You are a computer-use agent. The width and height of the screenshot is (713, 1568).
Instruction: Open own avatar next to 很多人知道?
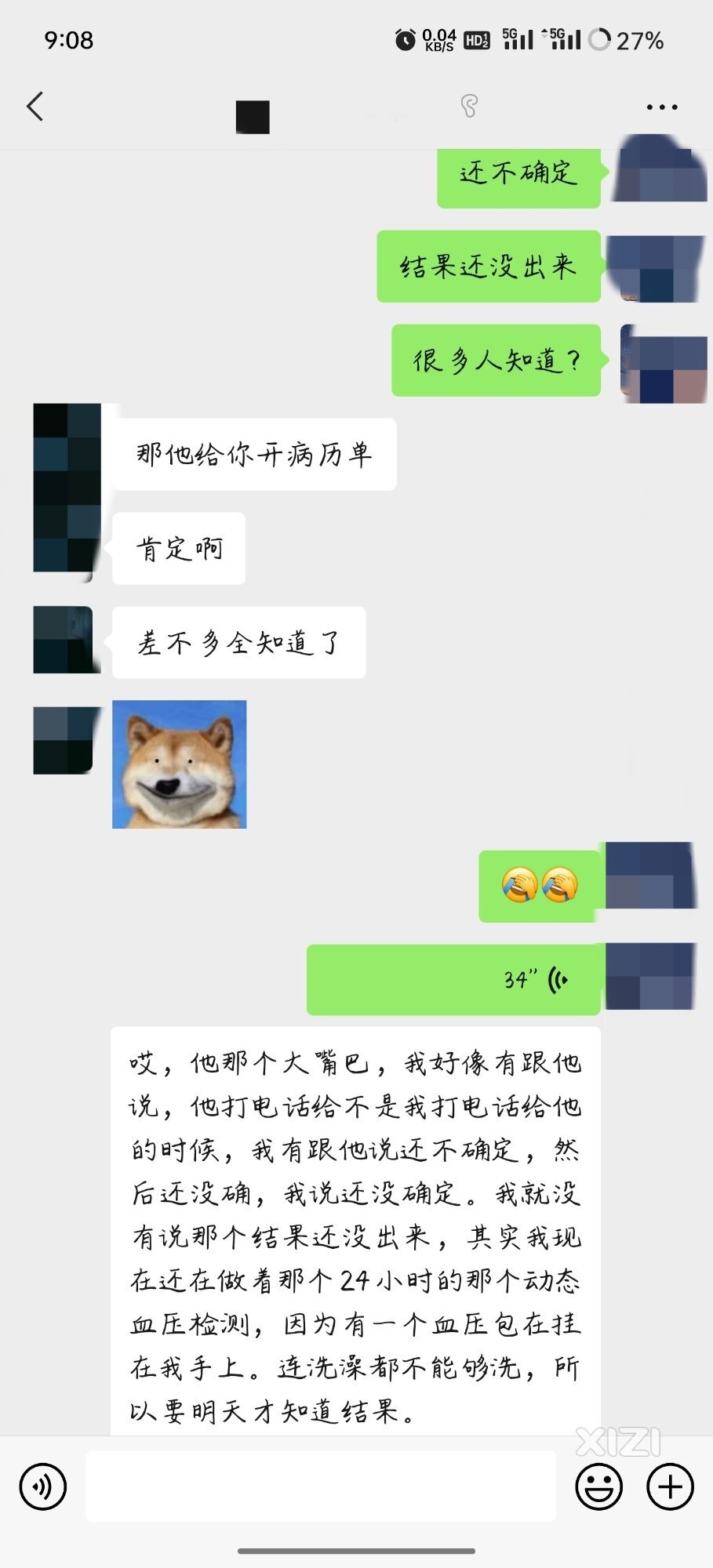click(664, 365)
